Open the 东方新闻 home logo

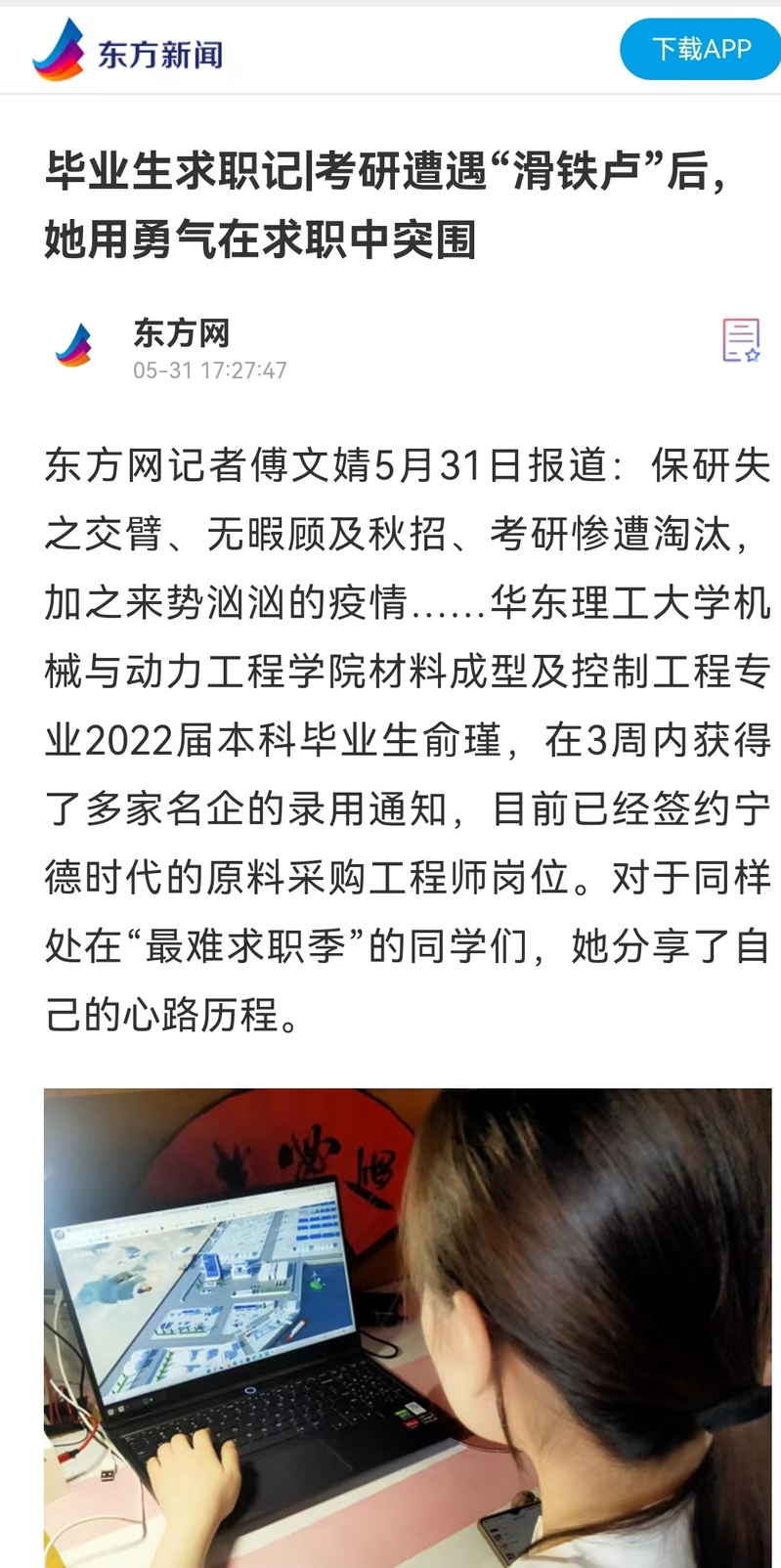(x=127, y=51)
